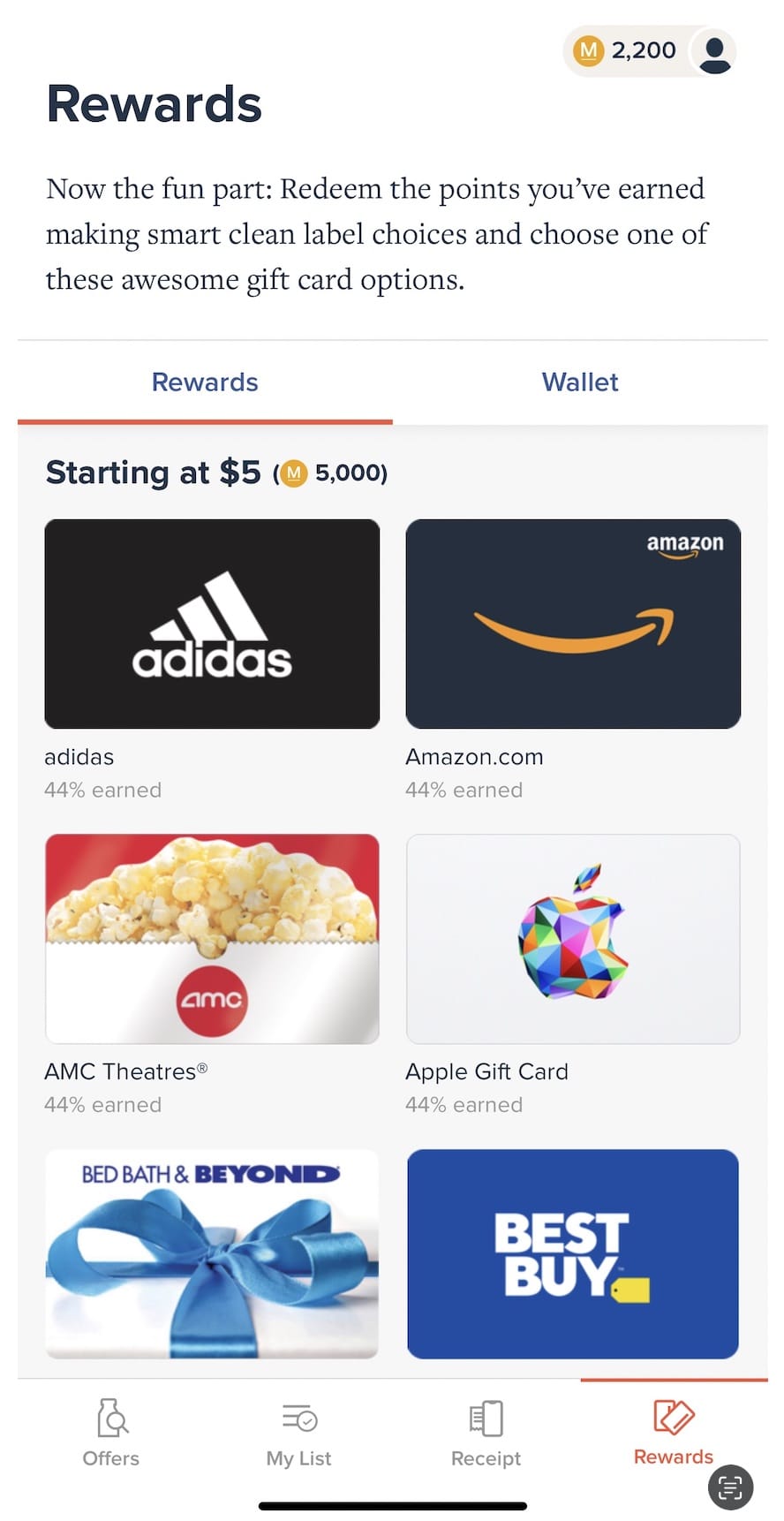
Task: Switch to the Receipt tab
Action: click(486, 1433)
